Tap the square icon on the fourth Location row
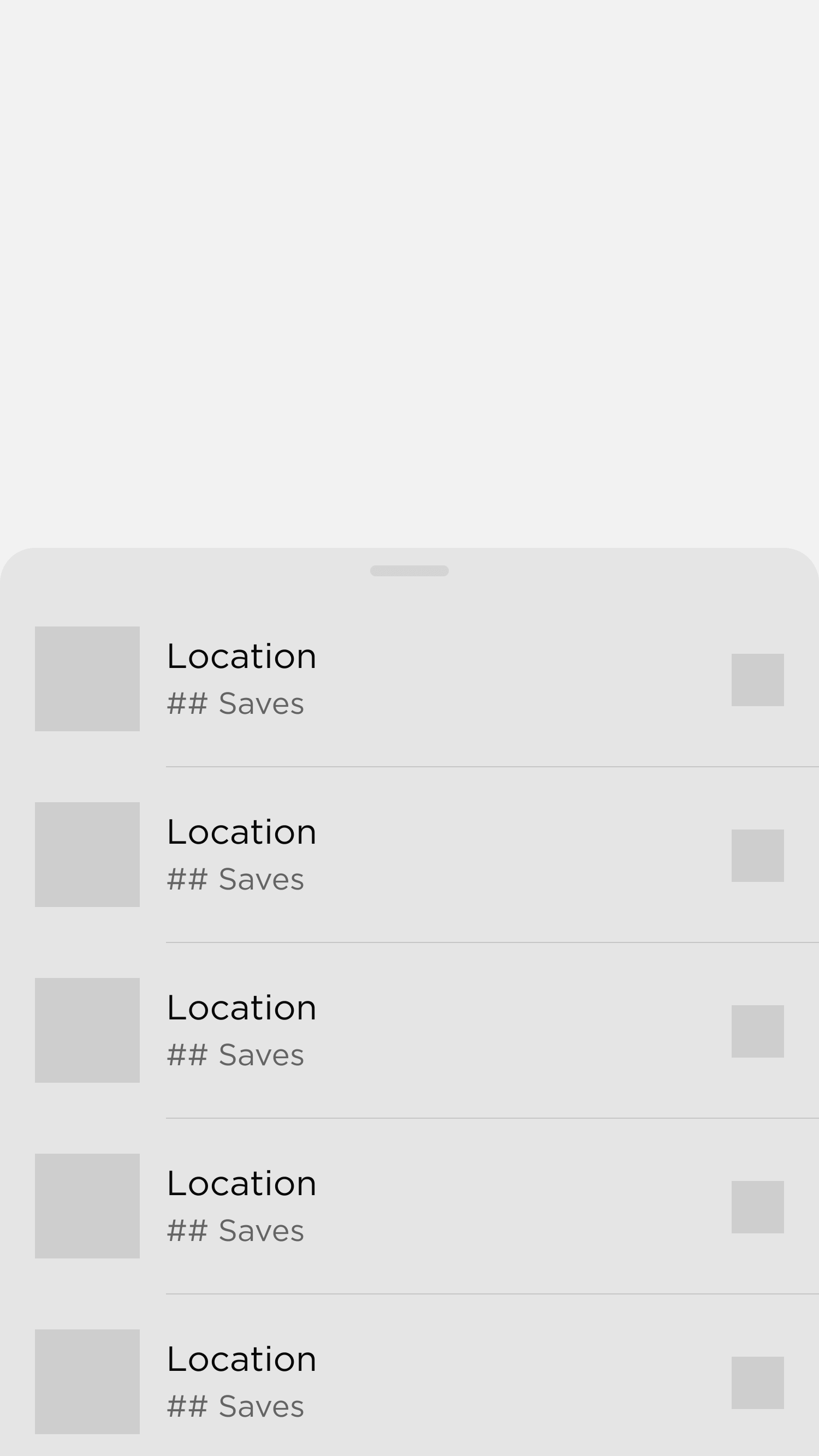The width and height of the screenshot is (819, 1456). (x=757, y=1207)
